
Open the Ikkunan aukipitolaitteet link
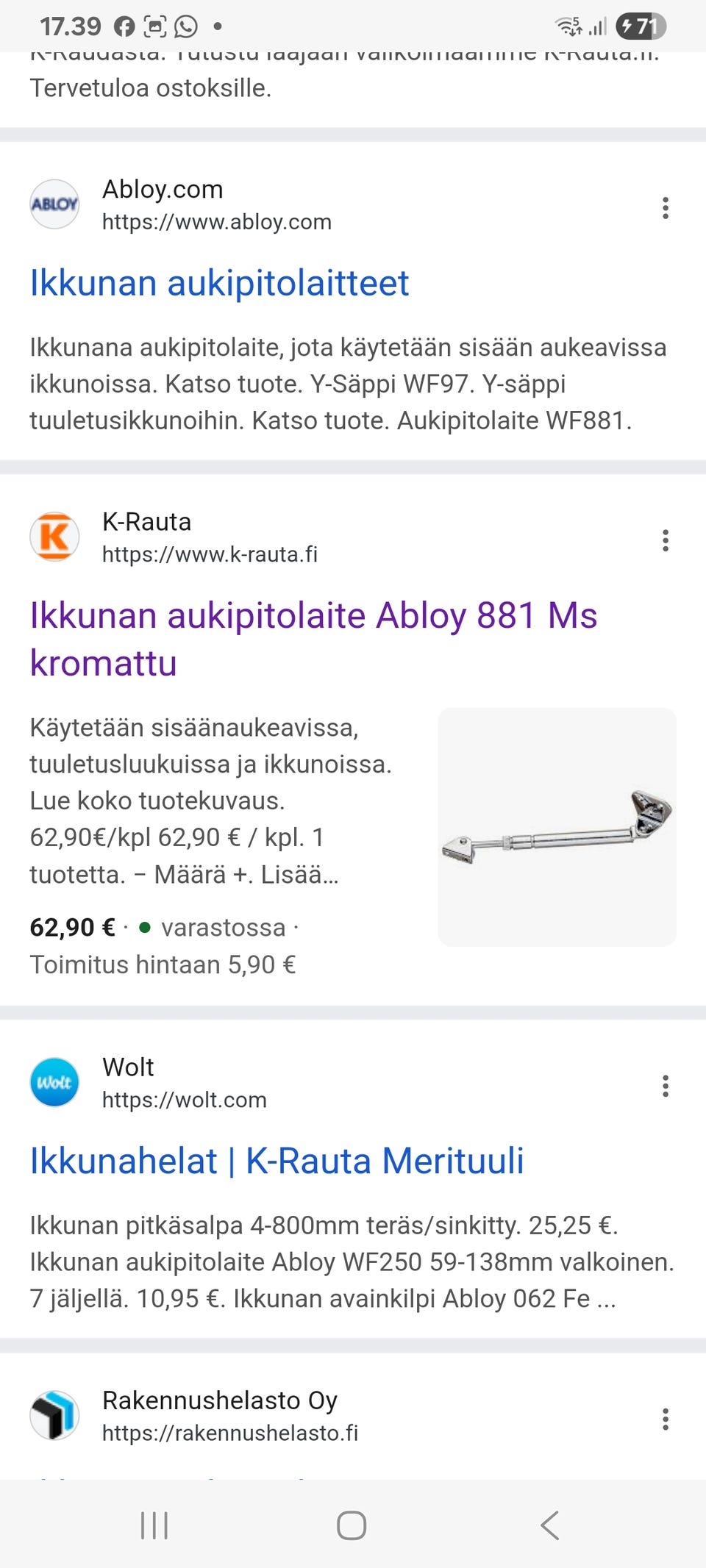pyautogui.click(x=219, y=283)
